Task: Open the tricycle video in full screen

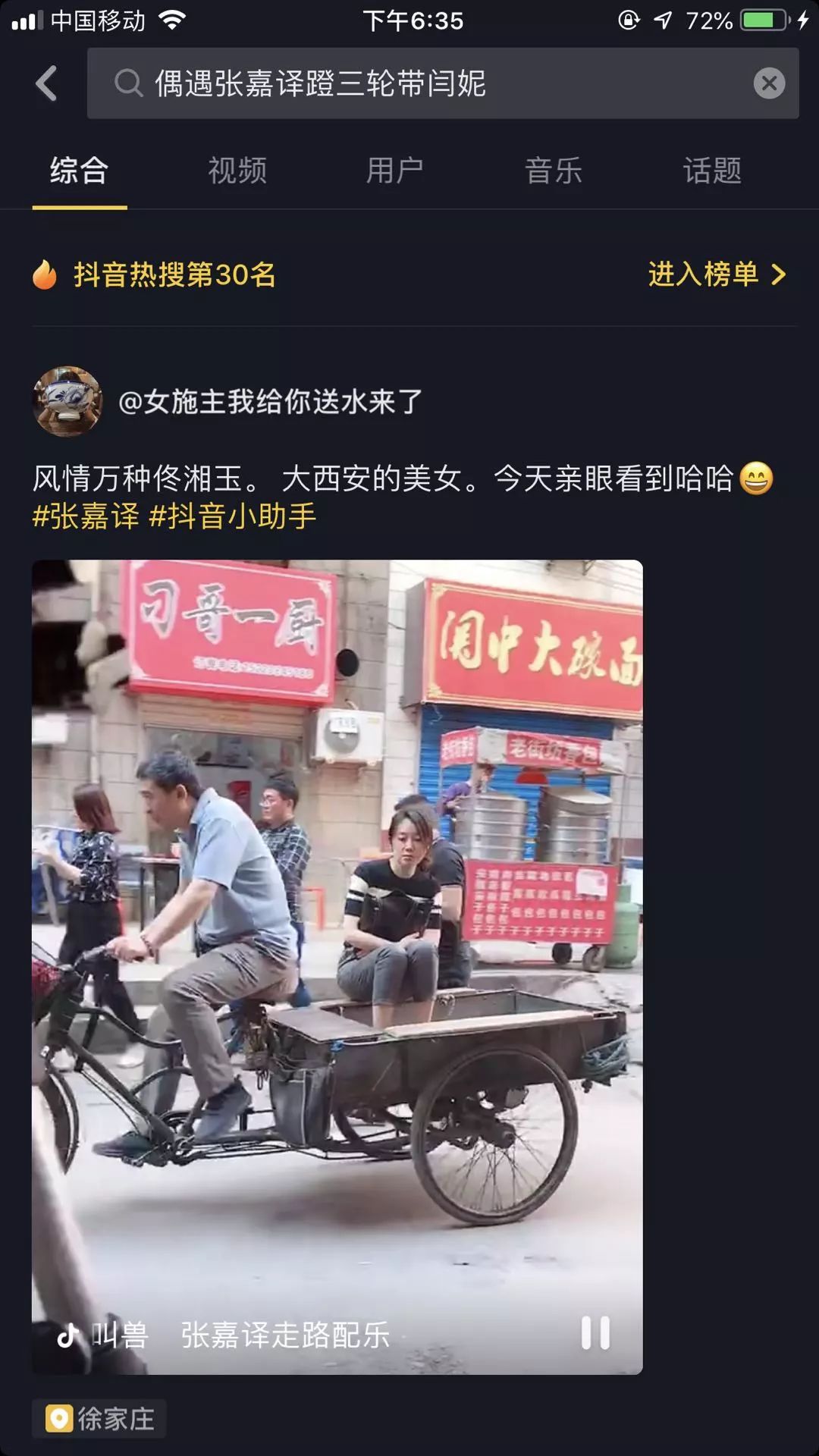Action: tap(337, 967)
